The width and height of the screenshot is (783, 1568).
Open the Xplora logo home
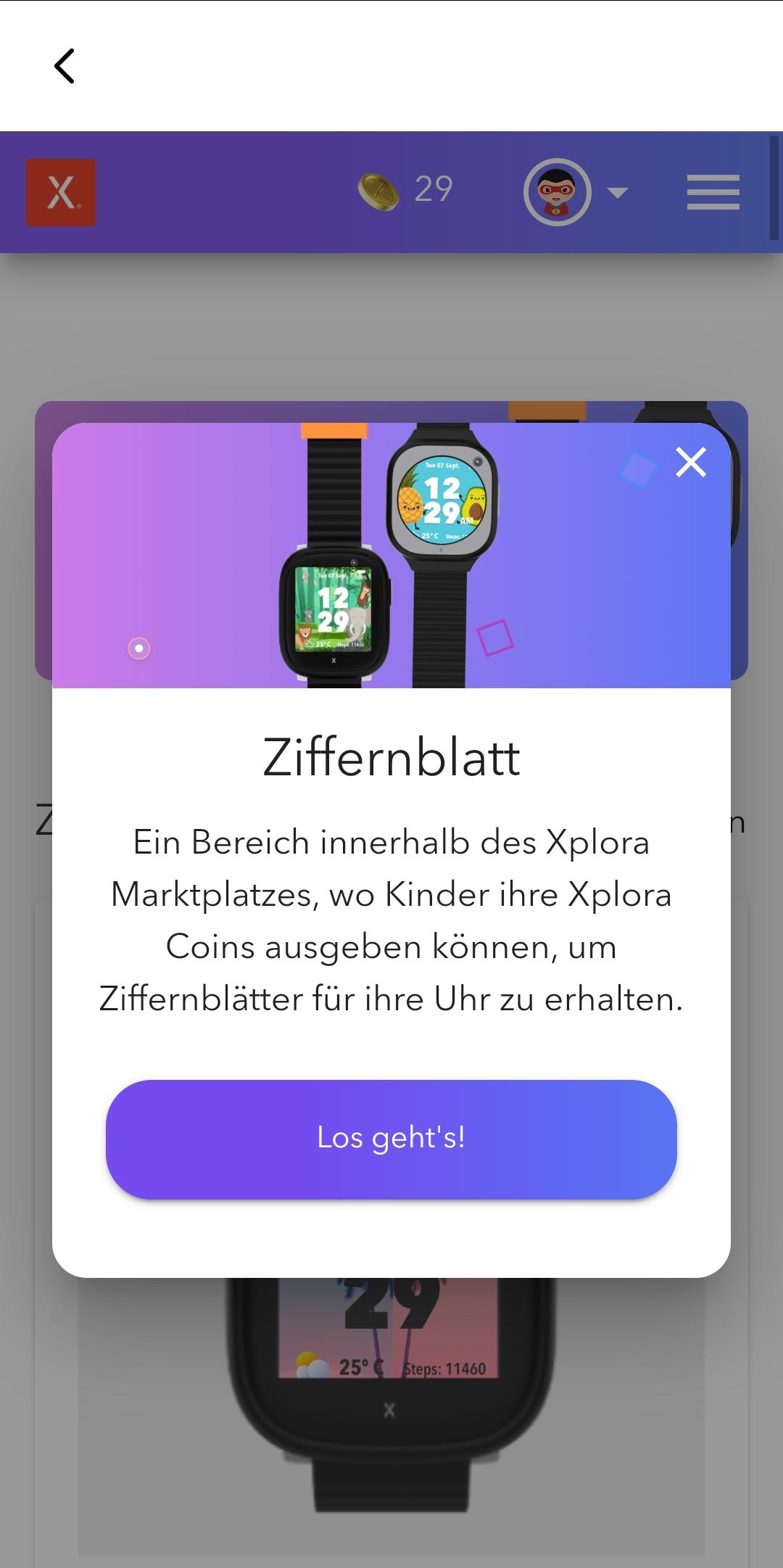[x=61, y=192]
